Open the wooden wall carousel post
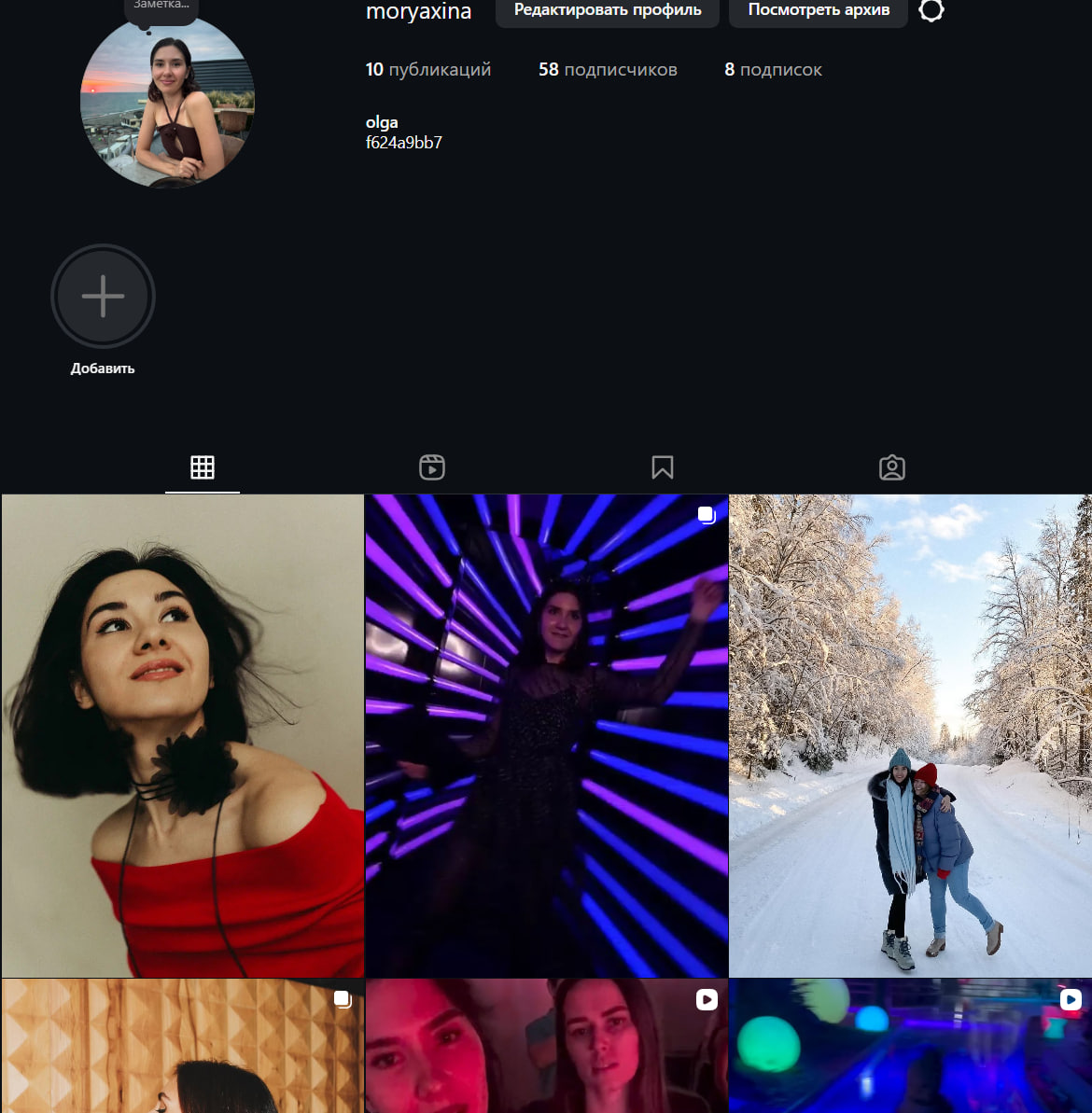Viewport: 1092px width, 1113px height. coord(183,1047)
